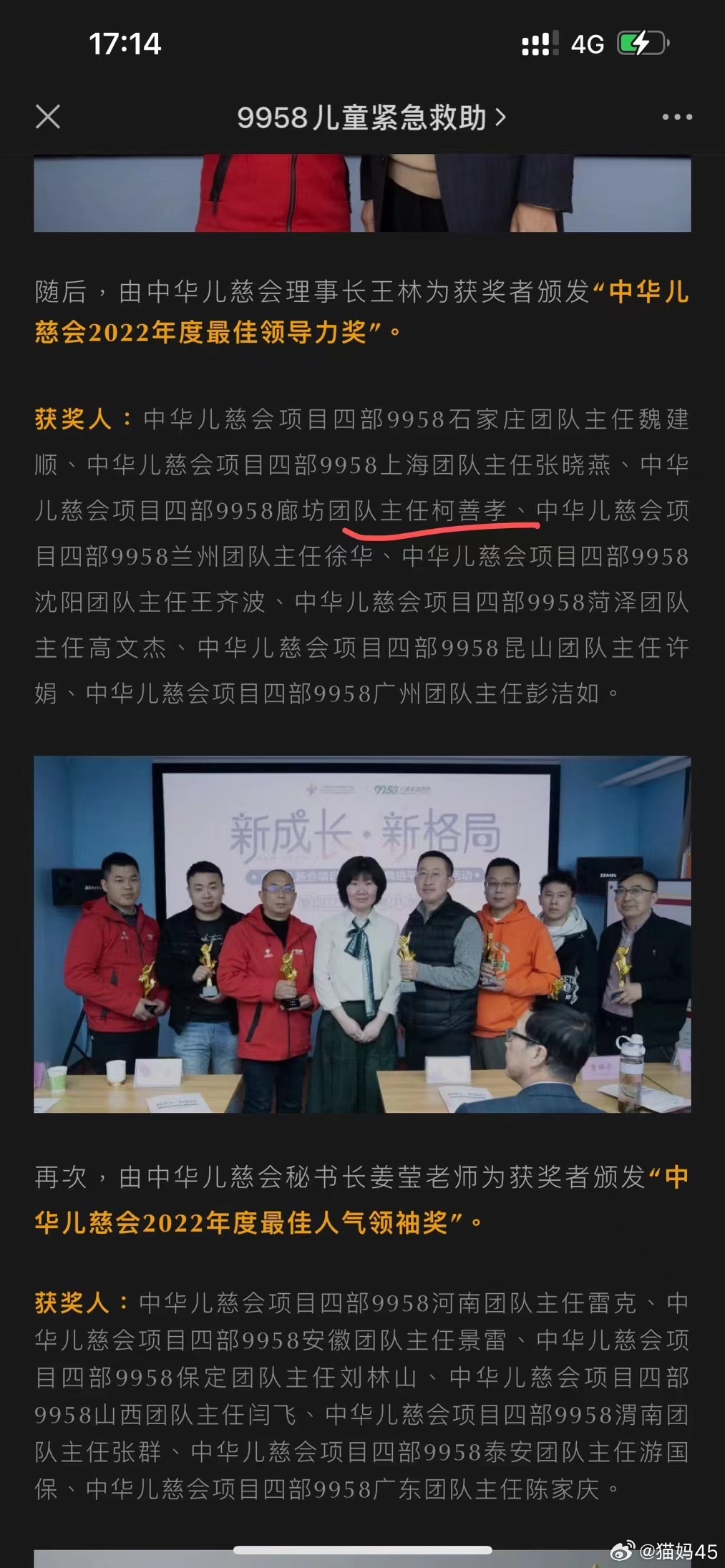Image resolution: width=725 pixels, height=1568 pixels.
Task: Open the three-dot overflow menu
Action: click(676, 117)
